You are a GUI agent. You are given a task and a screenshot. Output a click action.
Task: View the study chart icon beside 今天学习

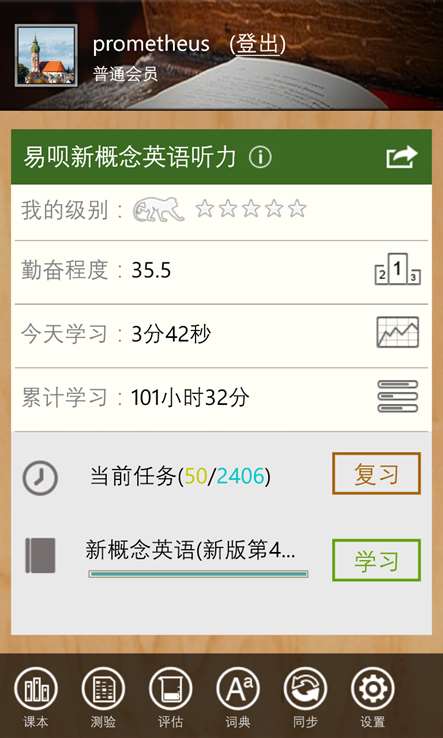click(397, 332)
